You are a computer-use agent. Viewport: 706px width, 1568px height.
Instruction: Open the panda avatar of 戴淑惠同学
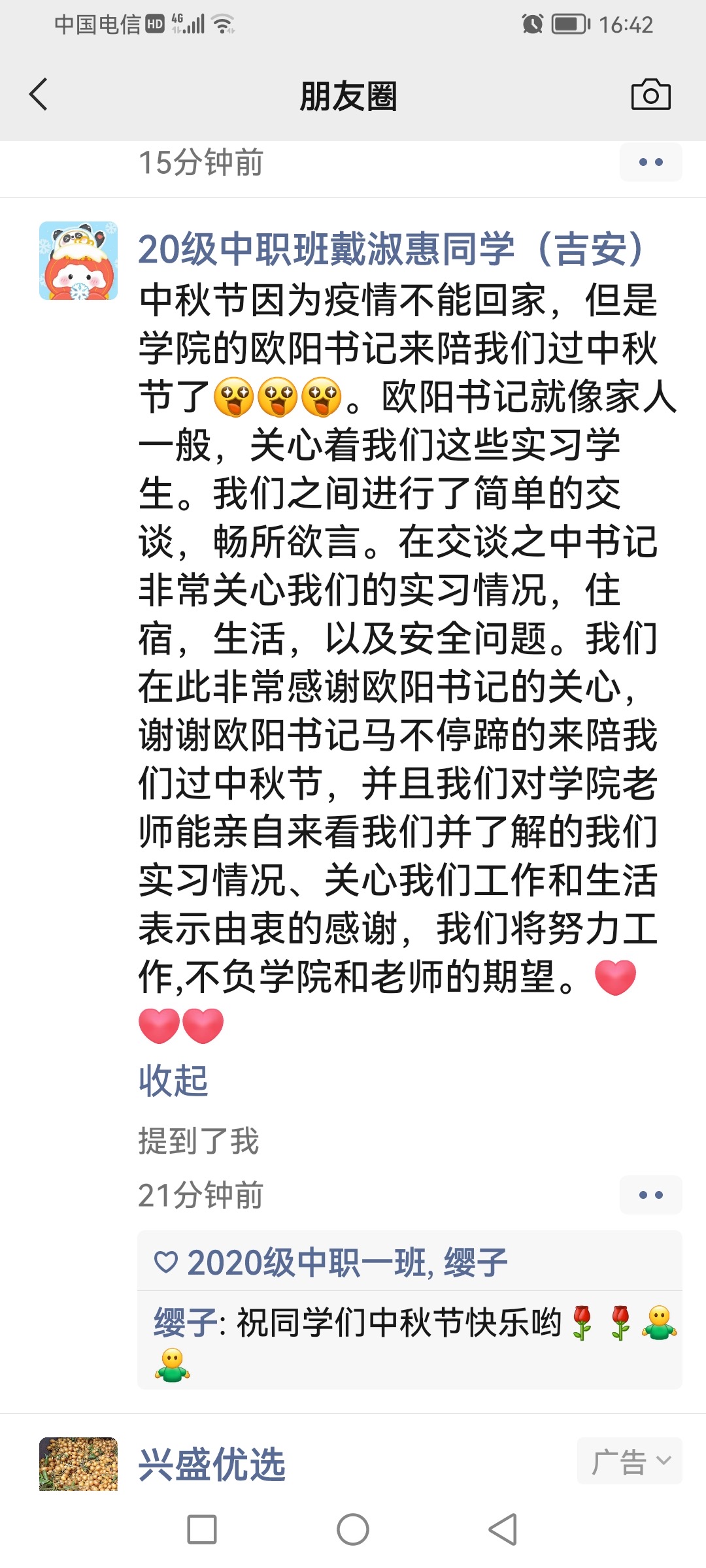[78, 261]
